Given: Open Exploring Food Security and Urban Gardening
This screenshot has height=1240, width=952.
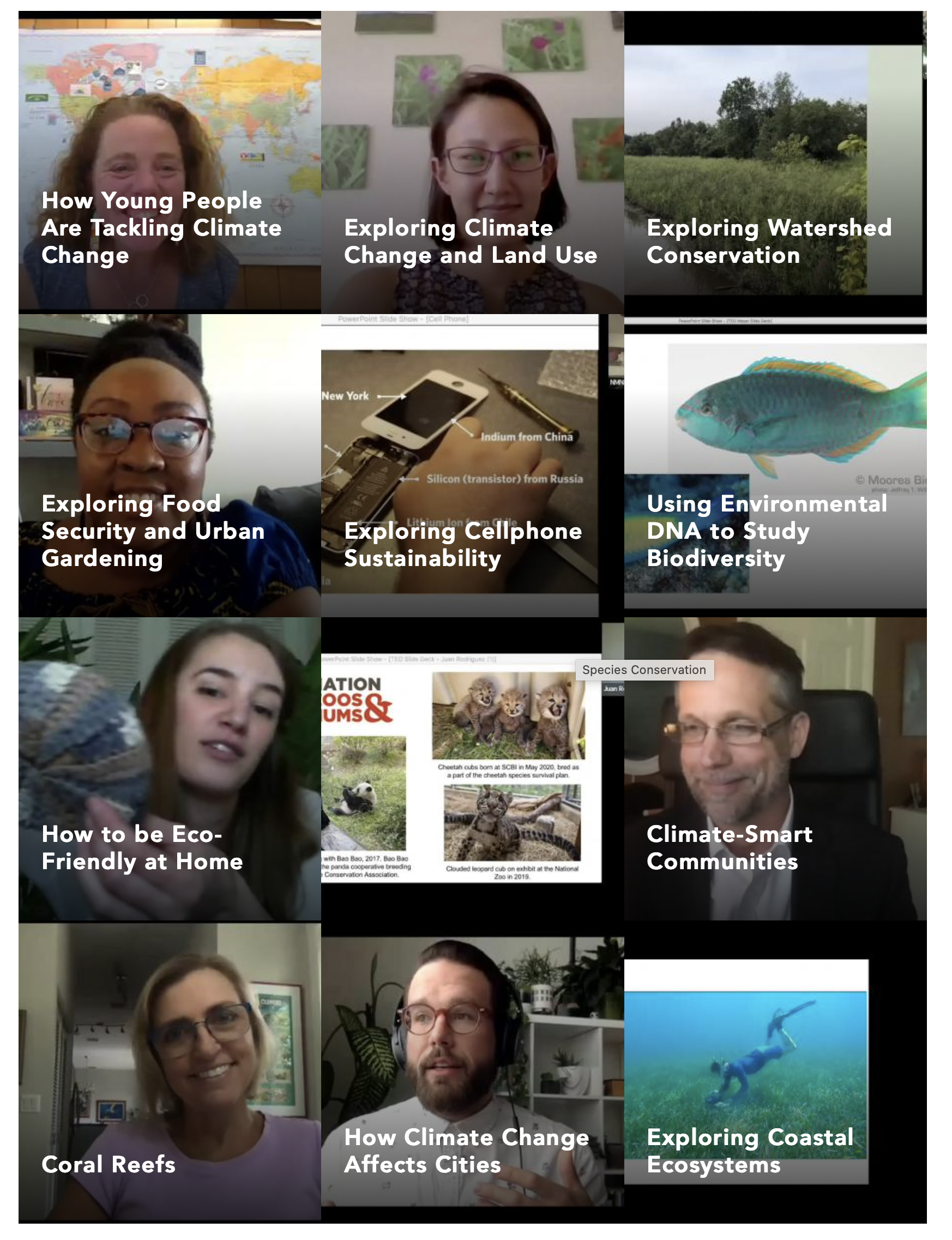Looking at the screenshot, I should (170, 465).
